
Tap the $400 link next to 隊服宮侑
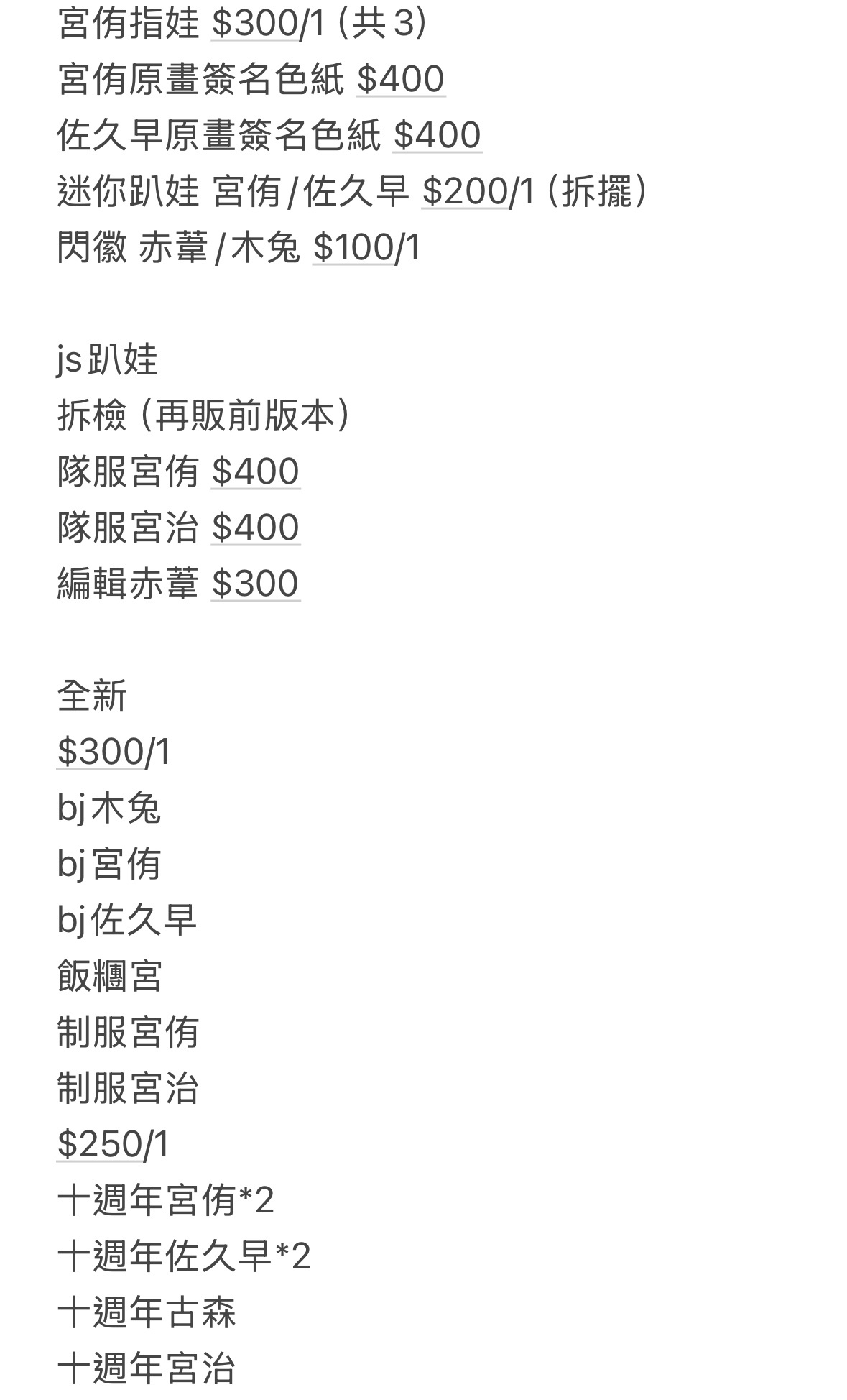[255, 471]
